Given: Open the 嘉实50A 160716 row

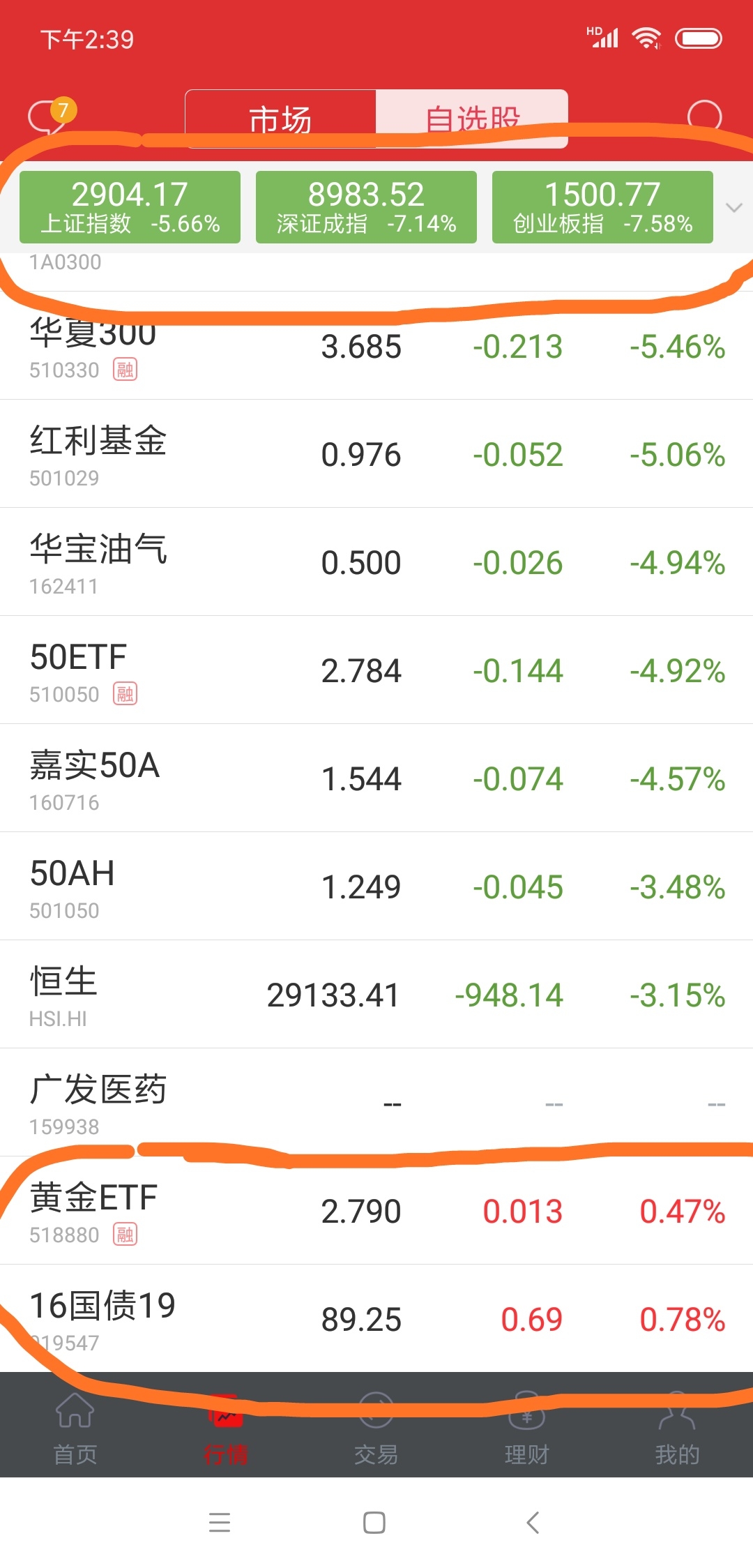Looking at the screenshot, I should [376, 778].
